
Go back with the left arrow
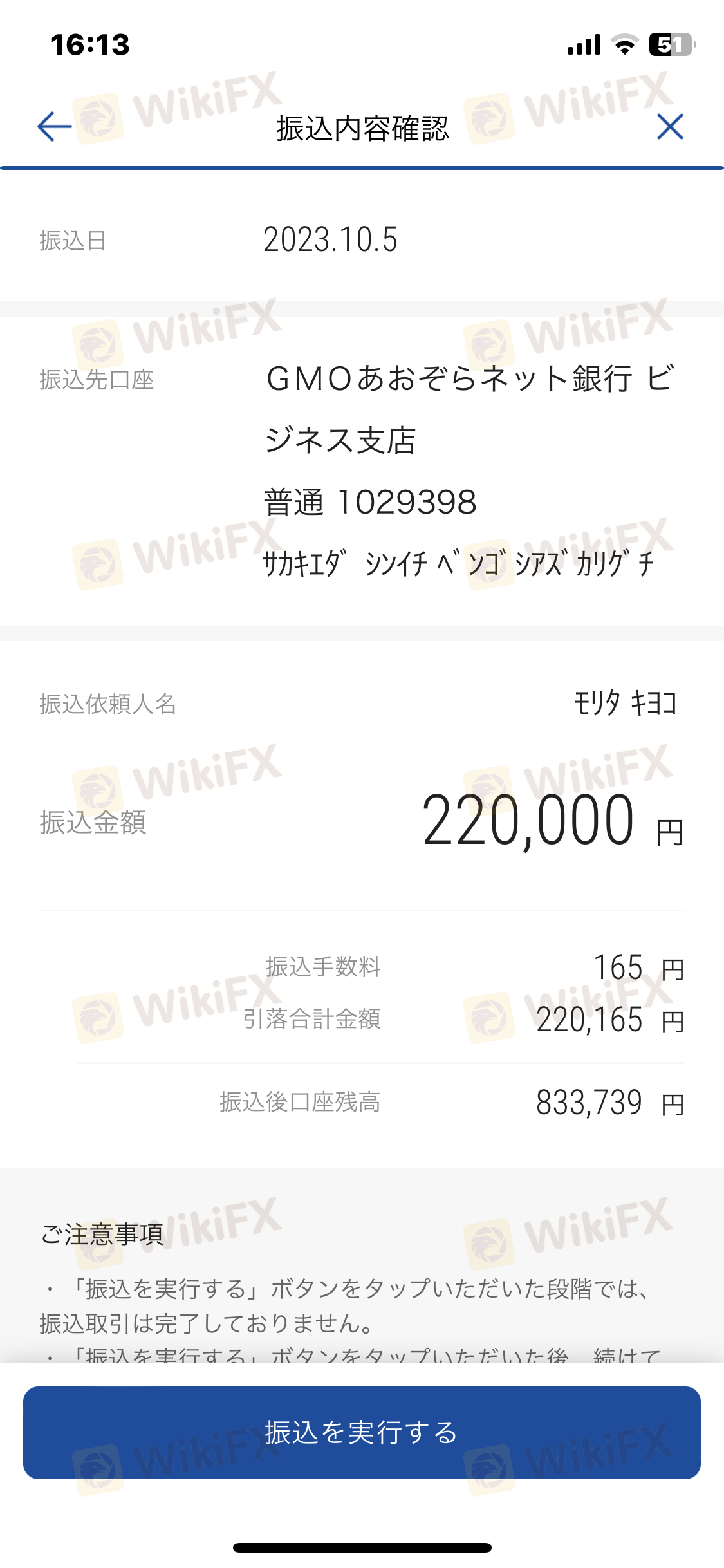tap(55, 127)
